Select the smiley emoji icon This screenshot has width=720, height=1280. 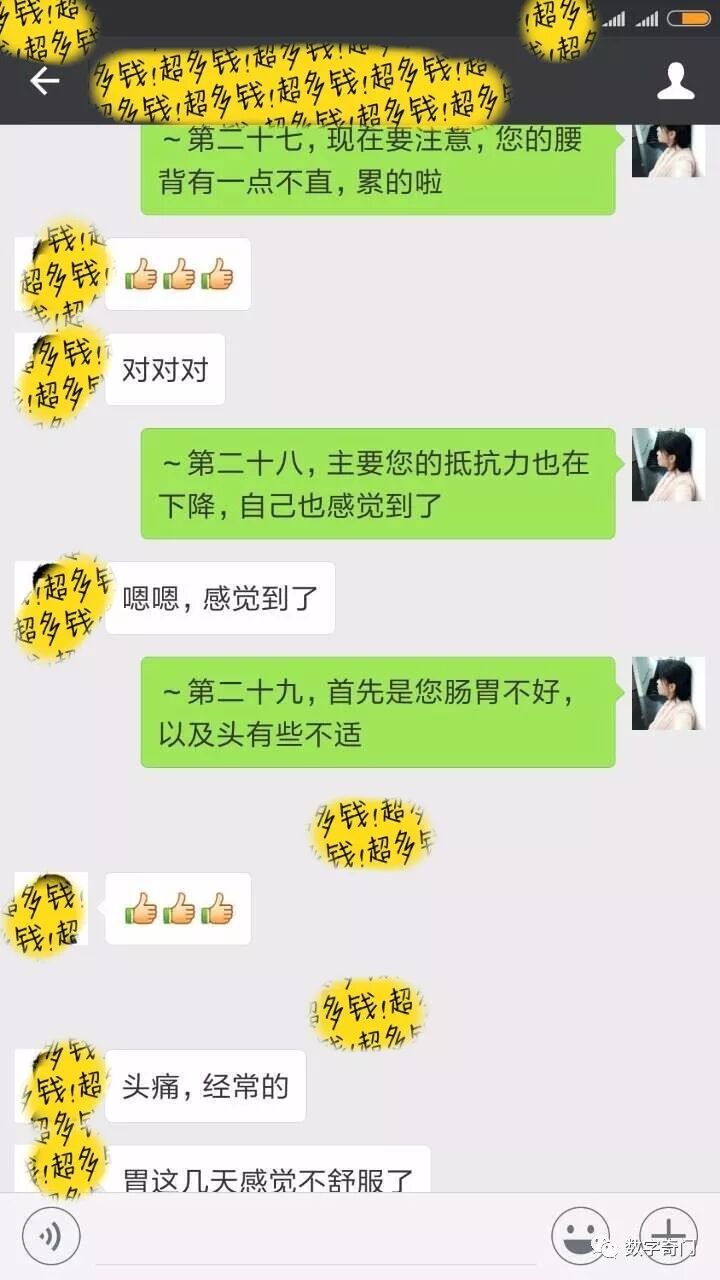click(x=582, y=1235)
